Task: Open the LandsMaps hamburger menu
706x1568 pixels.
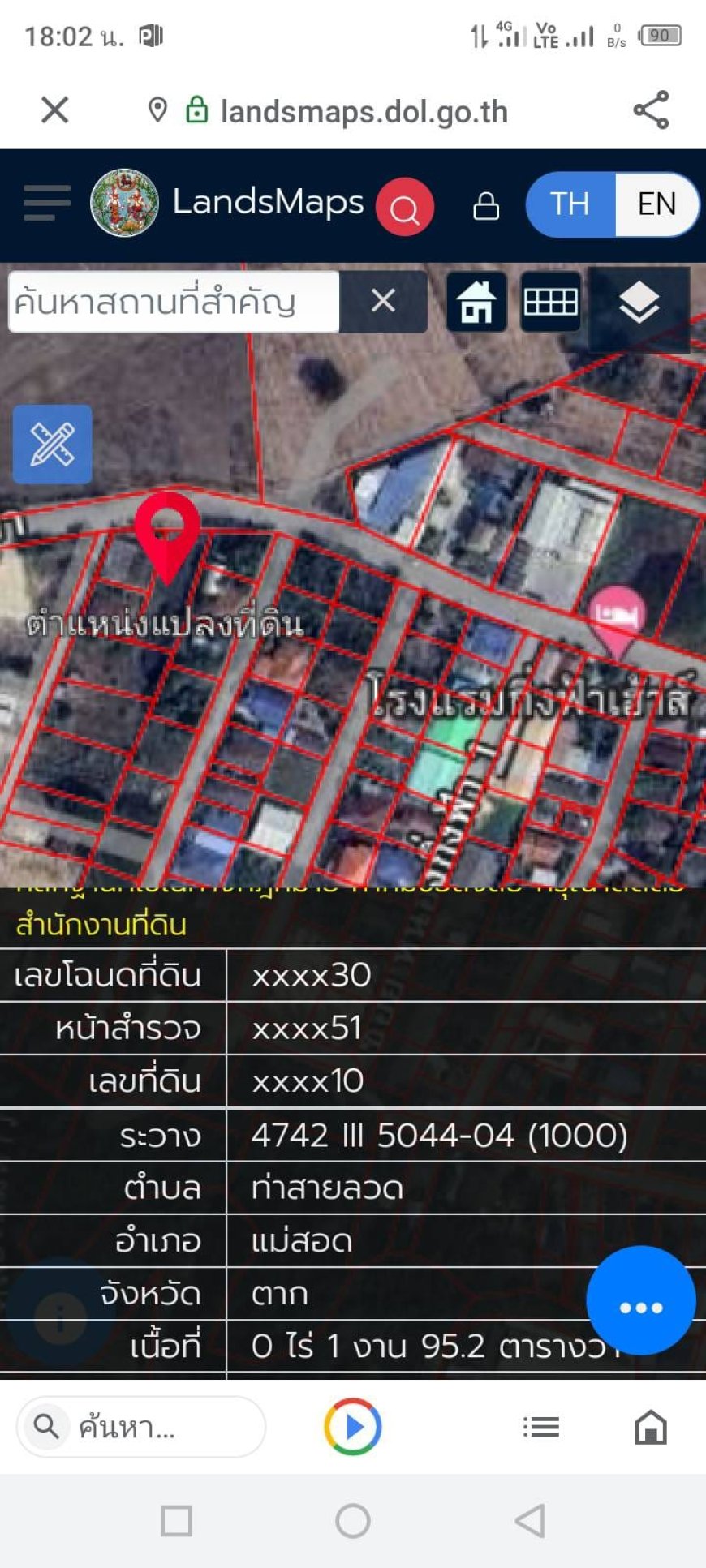Action: [x=46, y=203]
